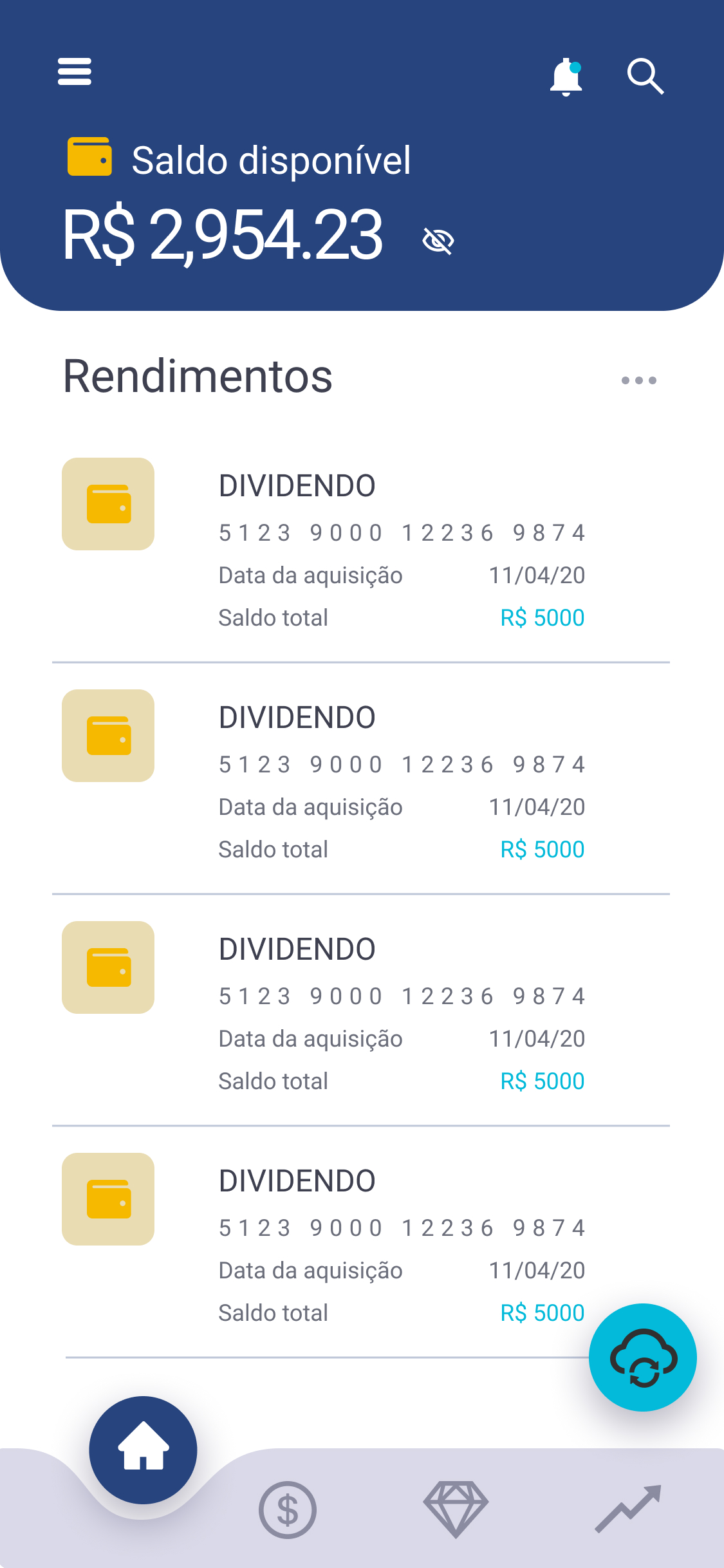Image resolution: width=724 pixels, height=1568 pixels.
Task: Open the Rendimentos three-dot options
Action: (639, 380)
